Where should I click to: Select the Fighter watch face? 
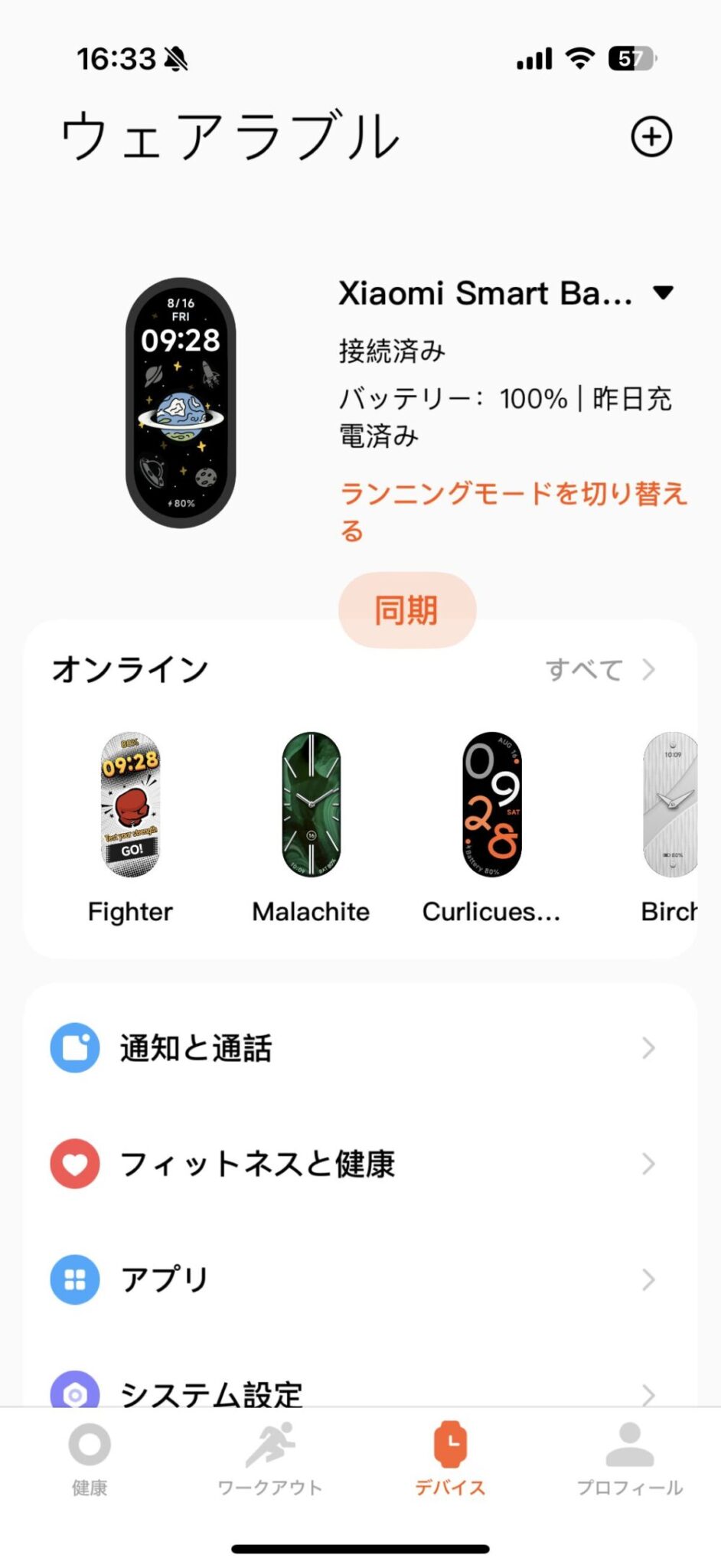(x=131, y=805)
